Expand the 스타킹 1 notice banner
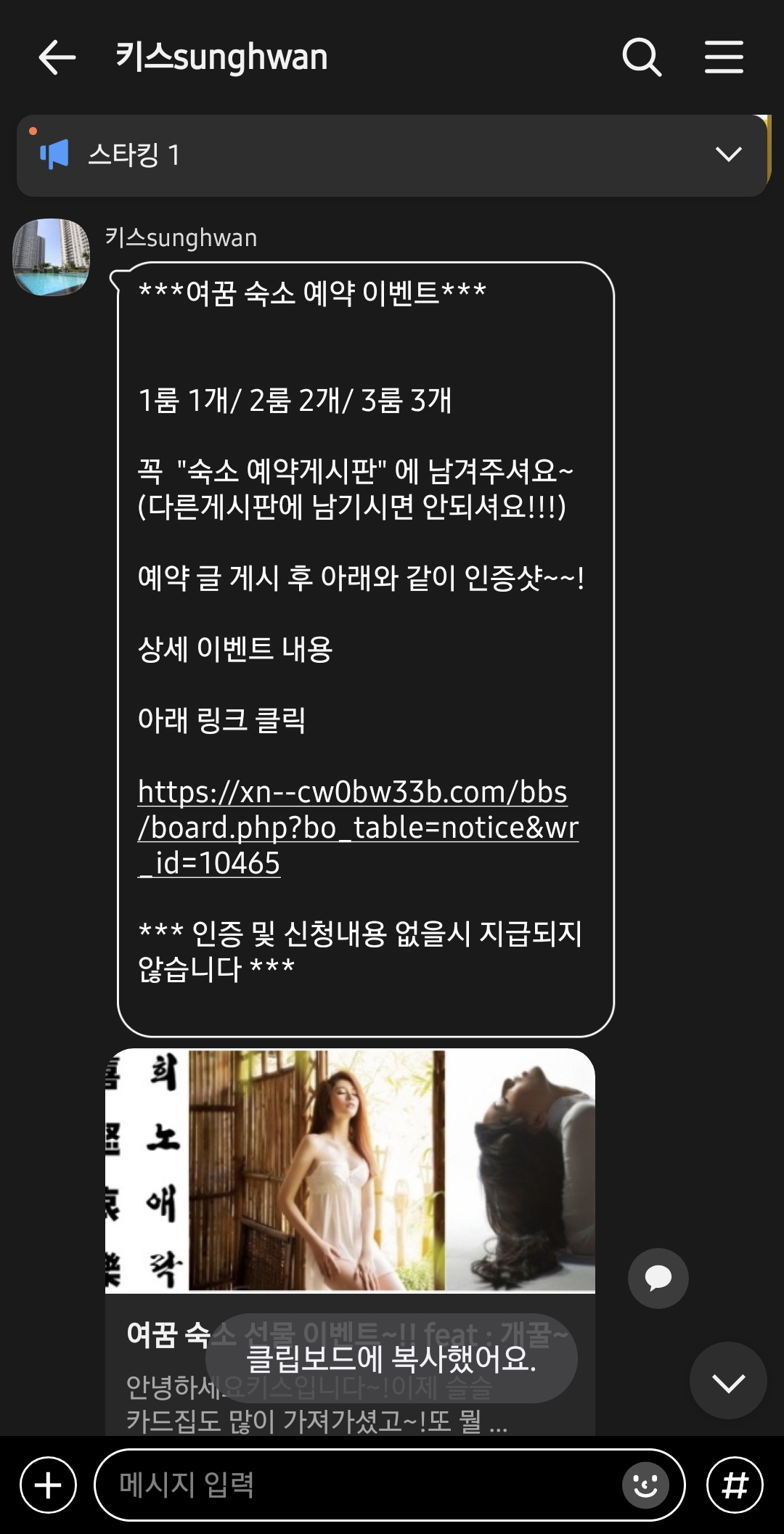Viewport: 784px width, 1534px height. coord(728,154)
